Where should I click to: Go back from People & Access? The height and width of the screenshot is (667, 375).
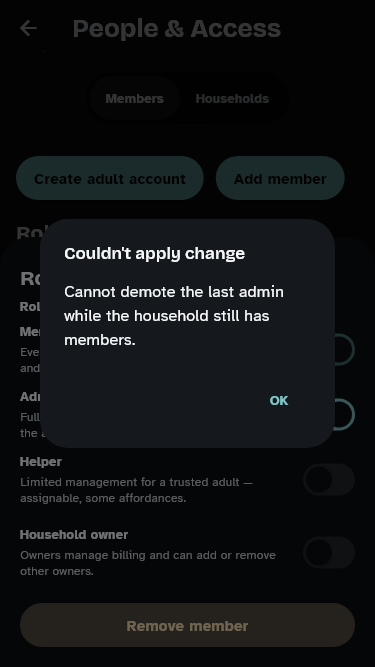[28, 29]
